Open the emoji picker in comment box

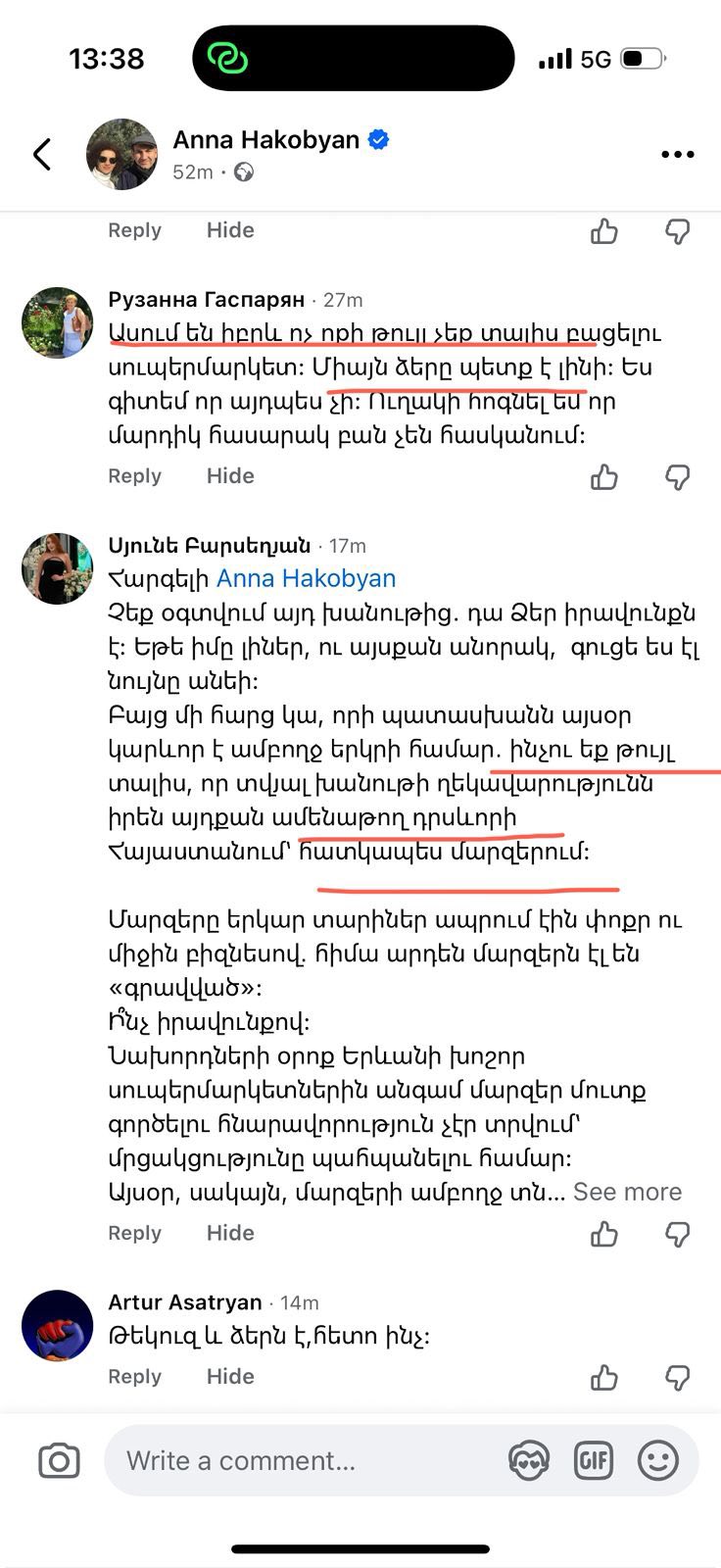click(x=657, y=1461)
